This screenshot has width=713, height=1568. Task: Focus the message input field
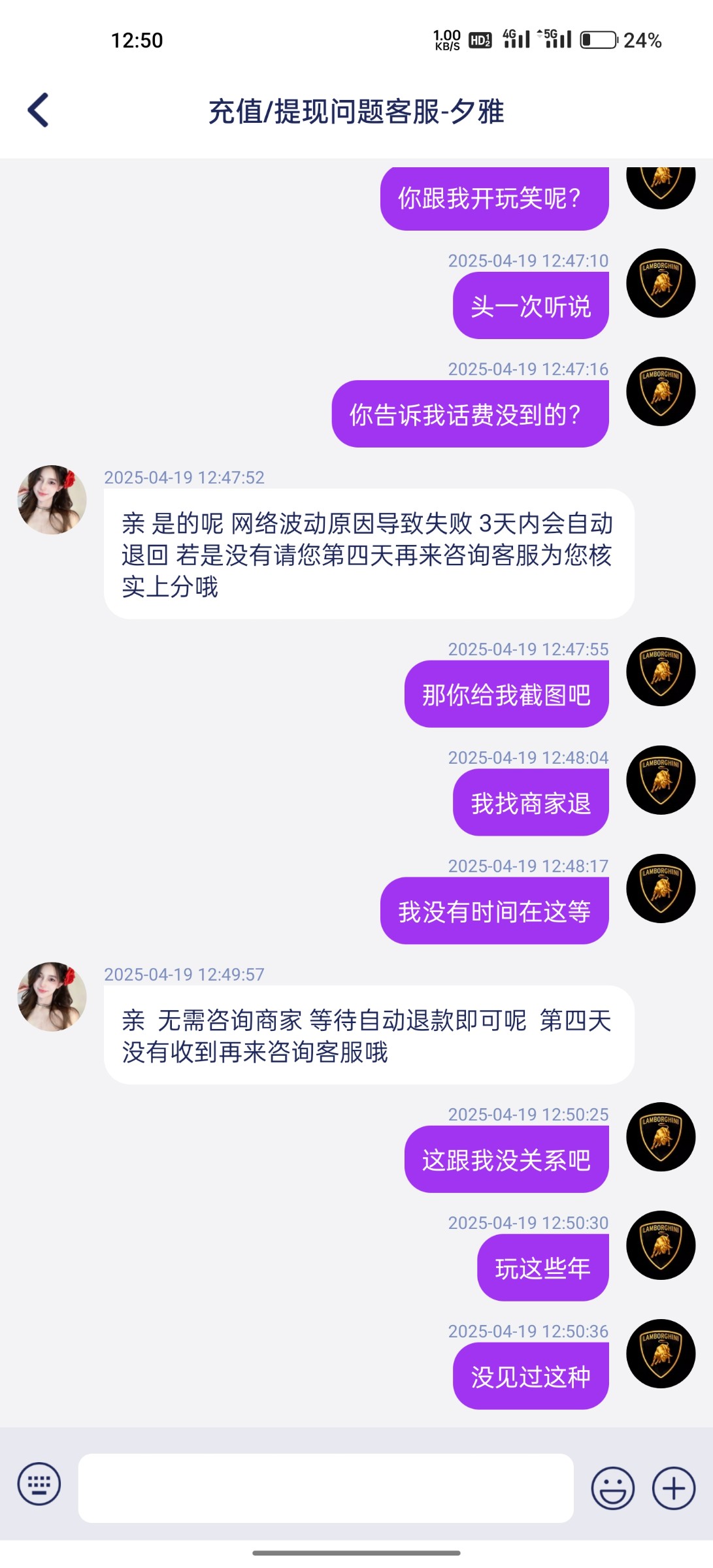coord(325,1488)
